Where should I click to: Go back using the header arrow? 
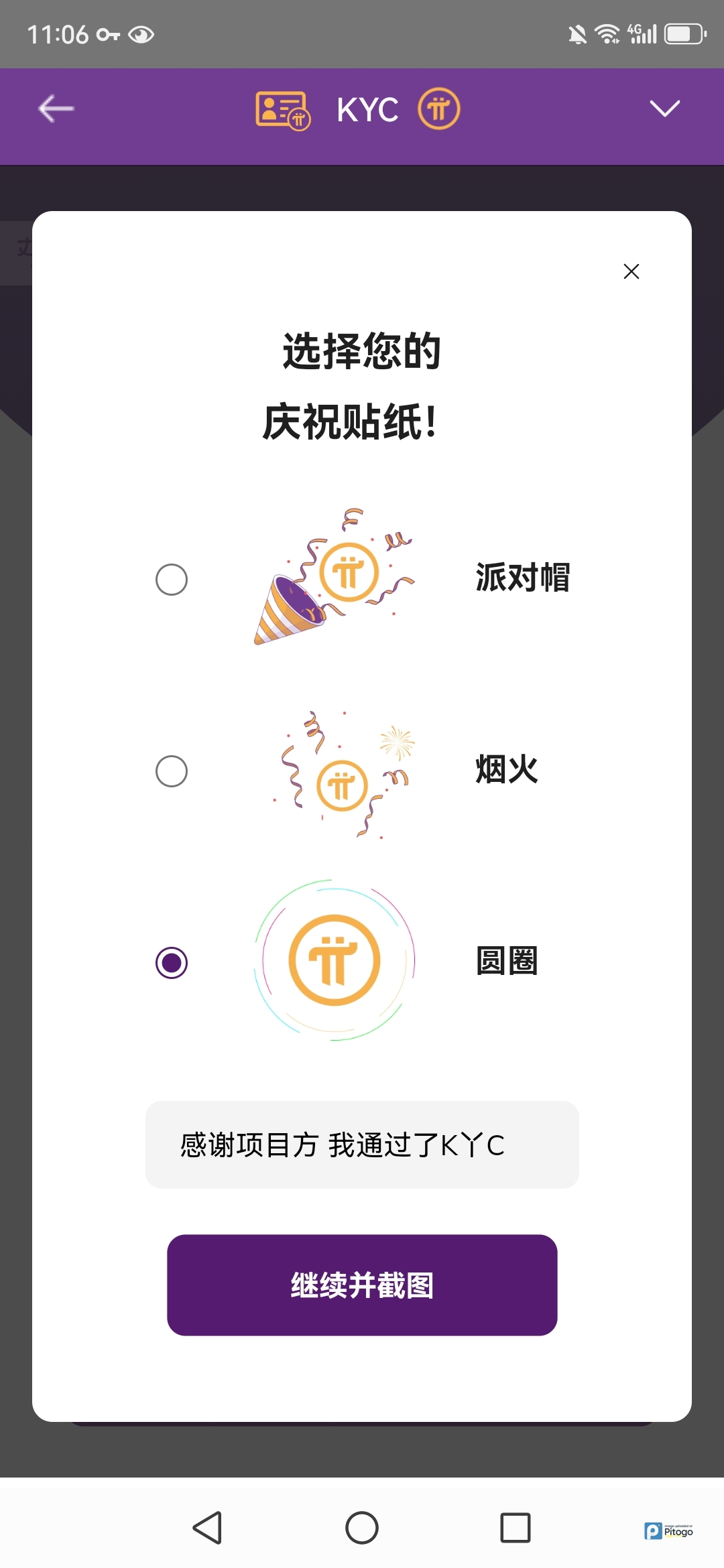[x=56, y=109]
